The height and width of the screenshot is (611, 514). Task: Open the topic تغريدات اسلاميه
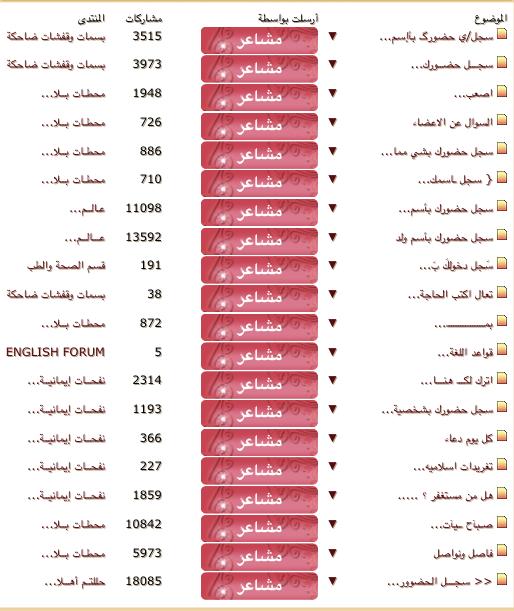pos(453,466)
